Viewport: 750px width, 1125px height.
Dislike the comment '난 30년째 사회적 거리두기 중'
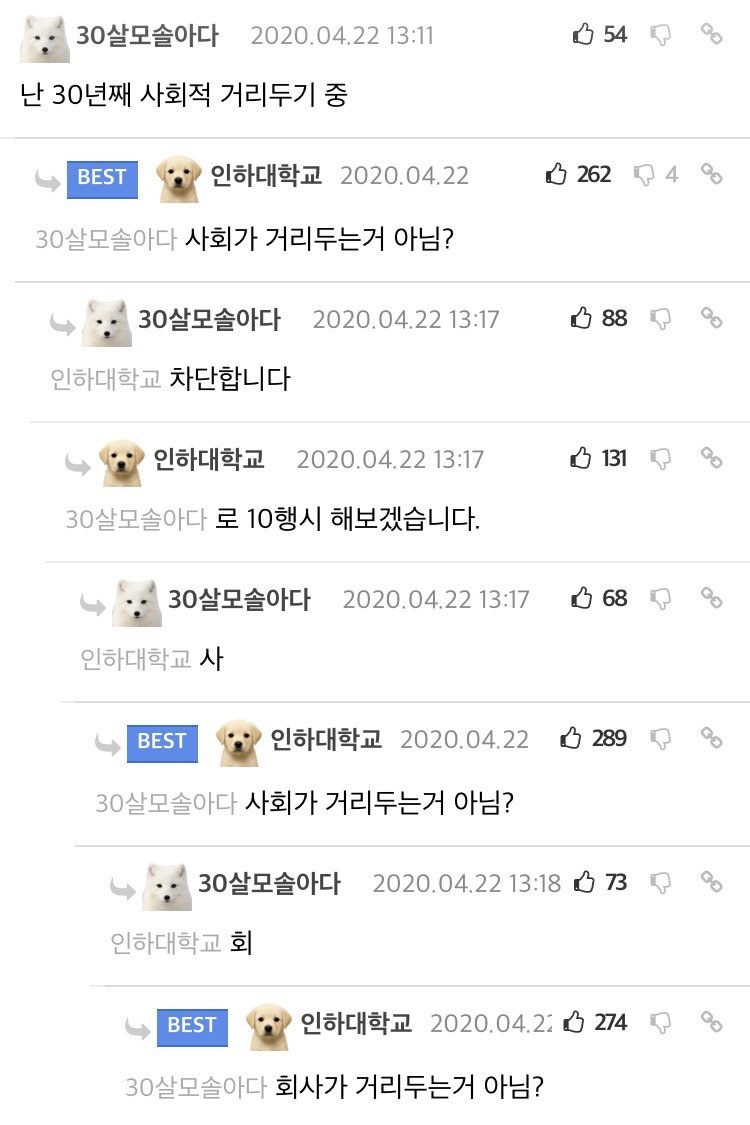coord(661,35)
